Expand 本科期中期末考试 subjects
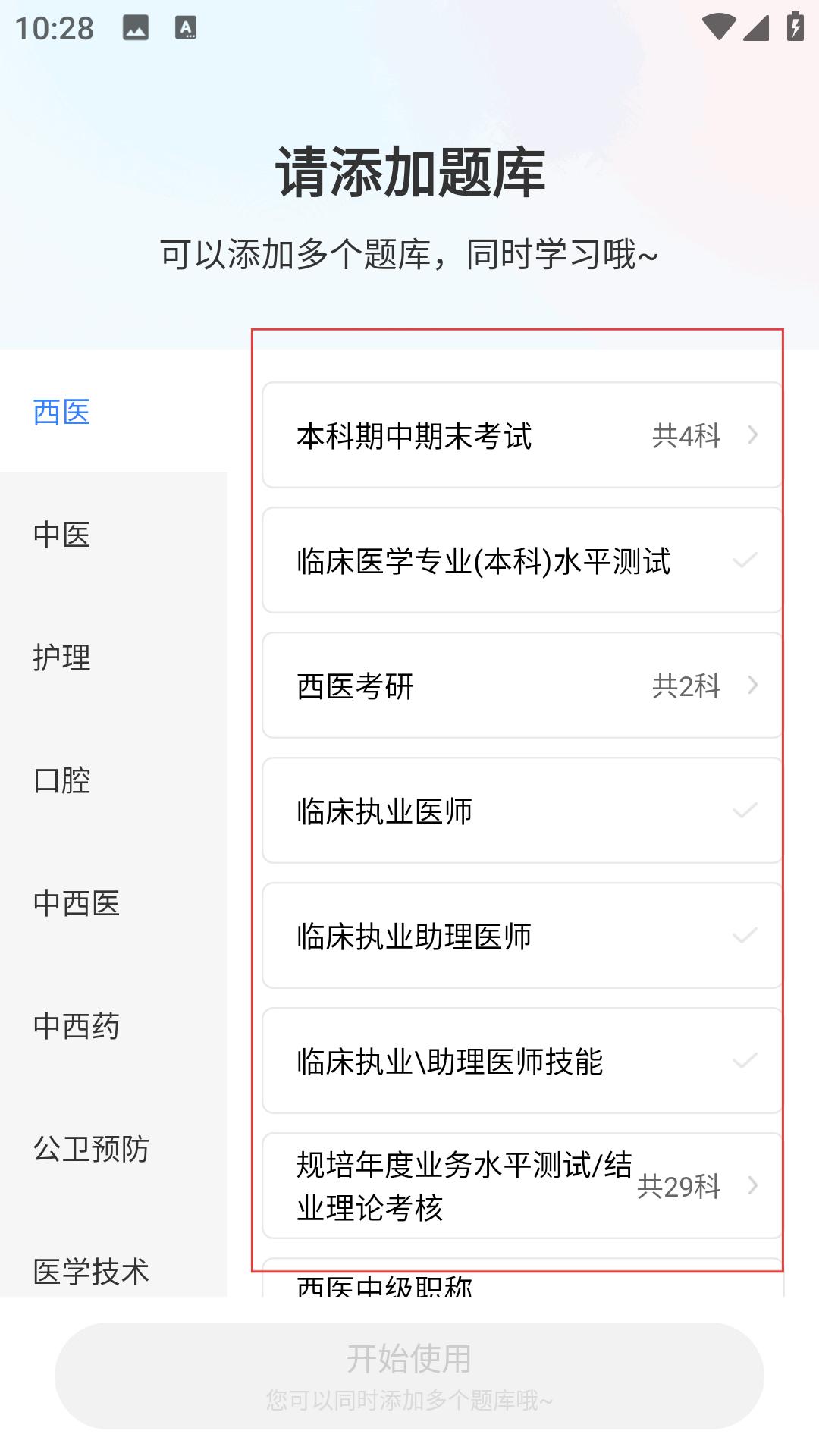The height and width of the screenshot is (1456, 819). (x=522, y=435)
